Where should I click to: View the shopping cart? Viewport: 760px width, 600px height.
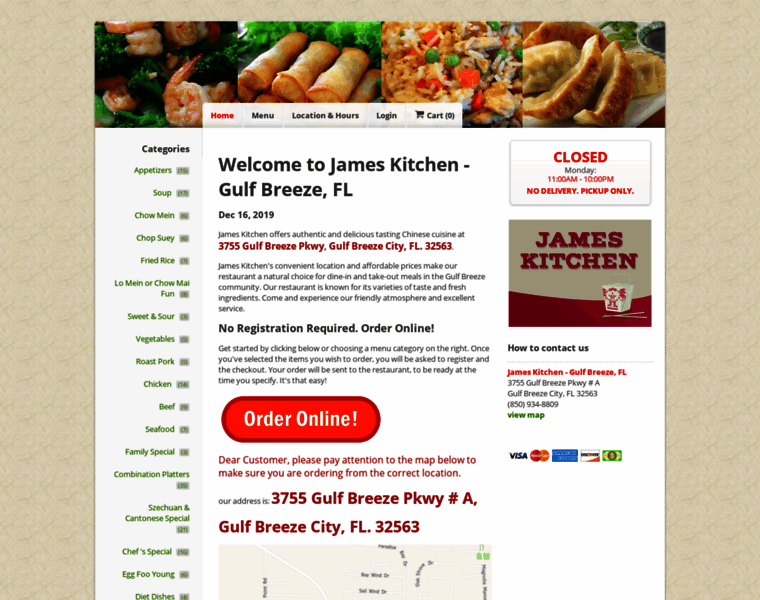tap(435, 115)
